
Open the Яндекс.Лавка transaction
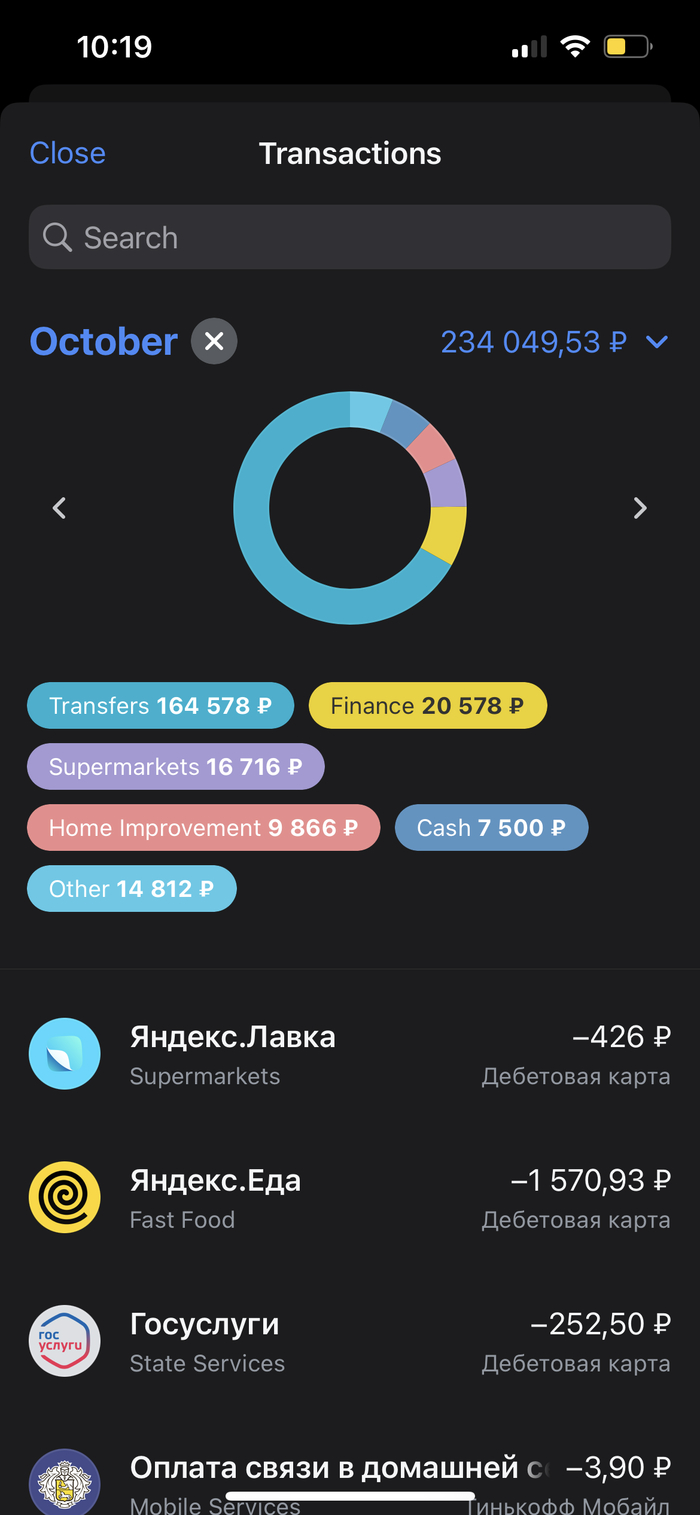(x=350, y=1054)
